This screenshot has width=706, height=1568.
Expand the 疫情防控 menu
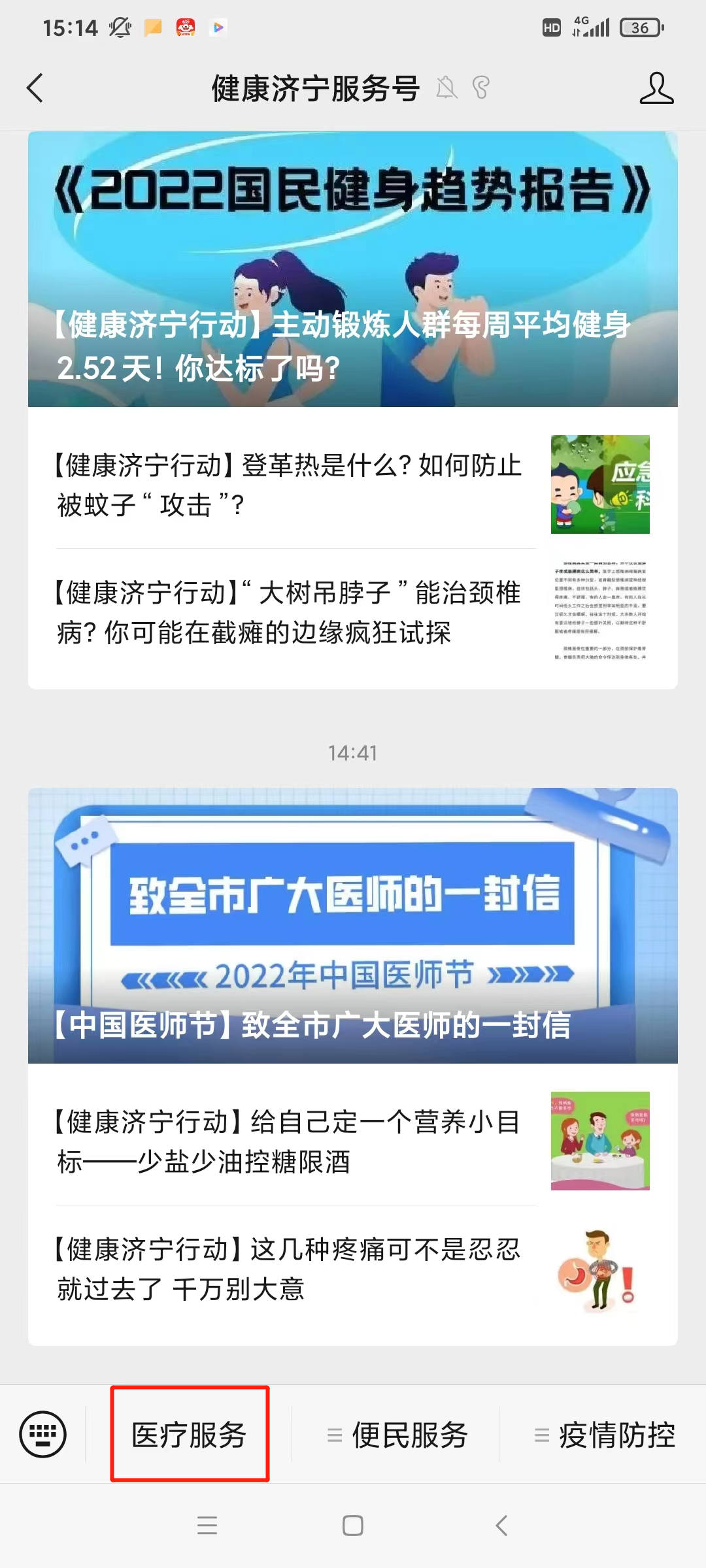[x=605, y=1435]
